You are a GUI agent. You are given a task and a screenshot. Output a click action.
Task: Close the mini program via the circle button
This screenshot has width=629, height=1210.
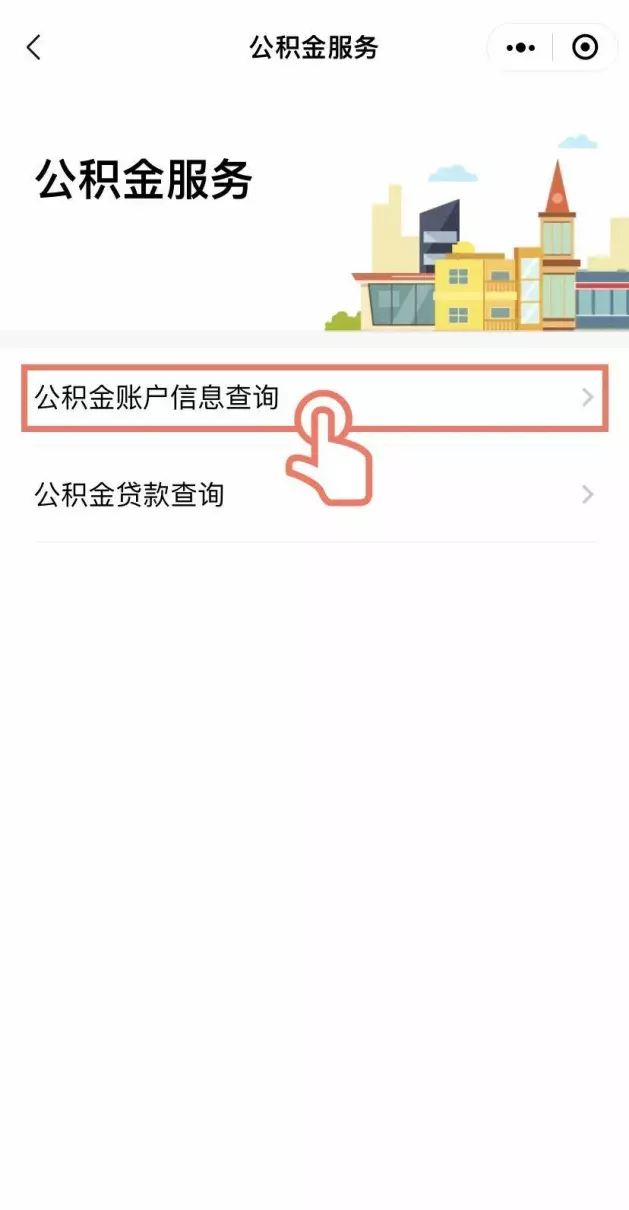pos(585,47)
